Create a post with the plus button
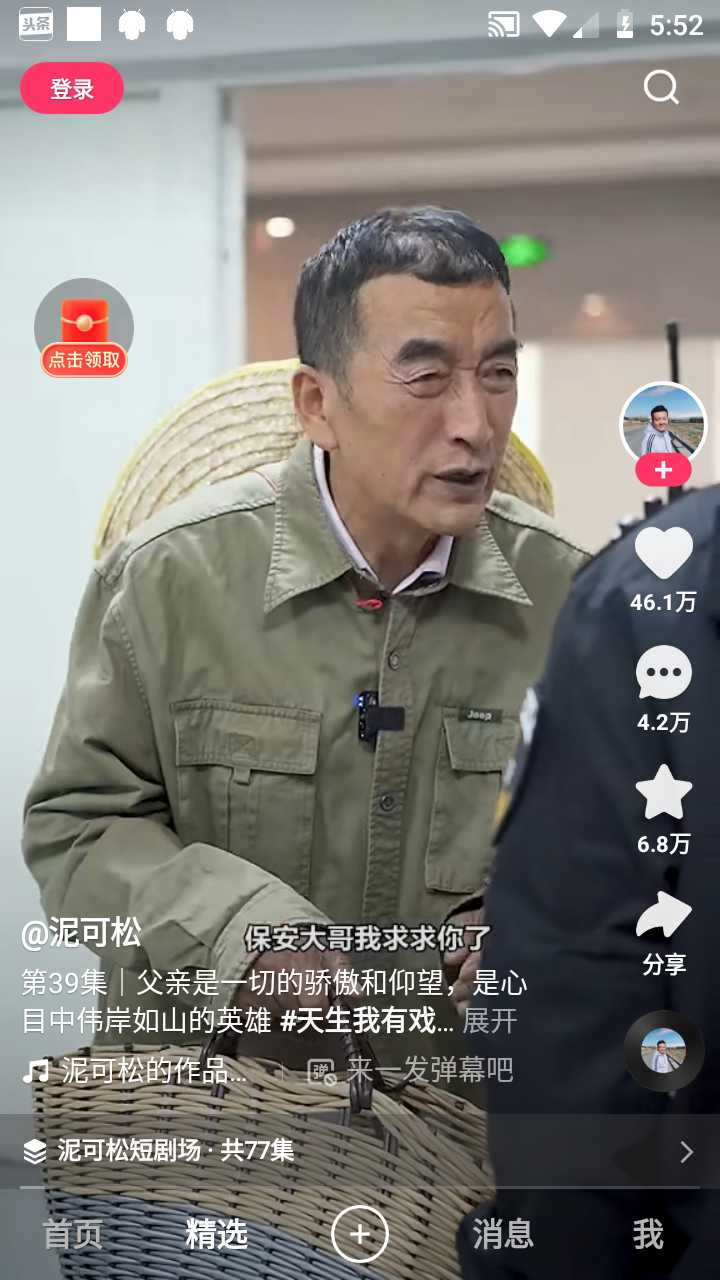 point(360,1235)
